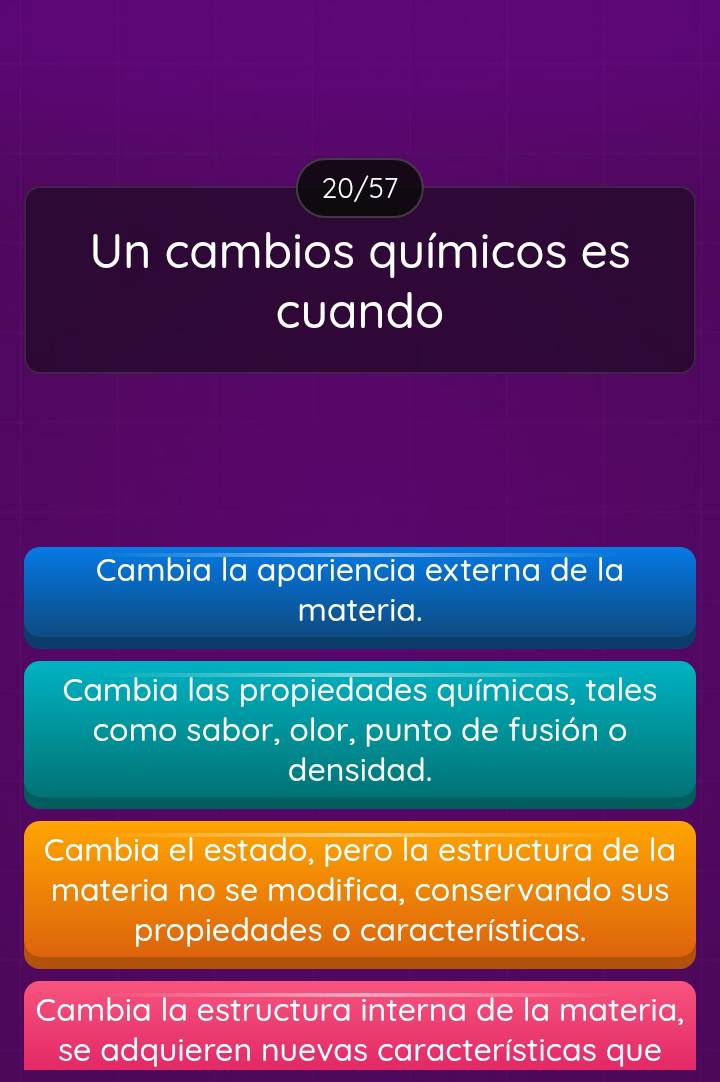
Task: Choose answer starting 'Cambia las propiedades químicas'
Action: point(360,731)
